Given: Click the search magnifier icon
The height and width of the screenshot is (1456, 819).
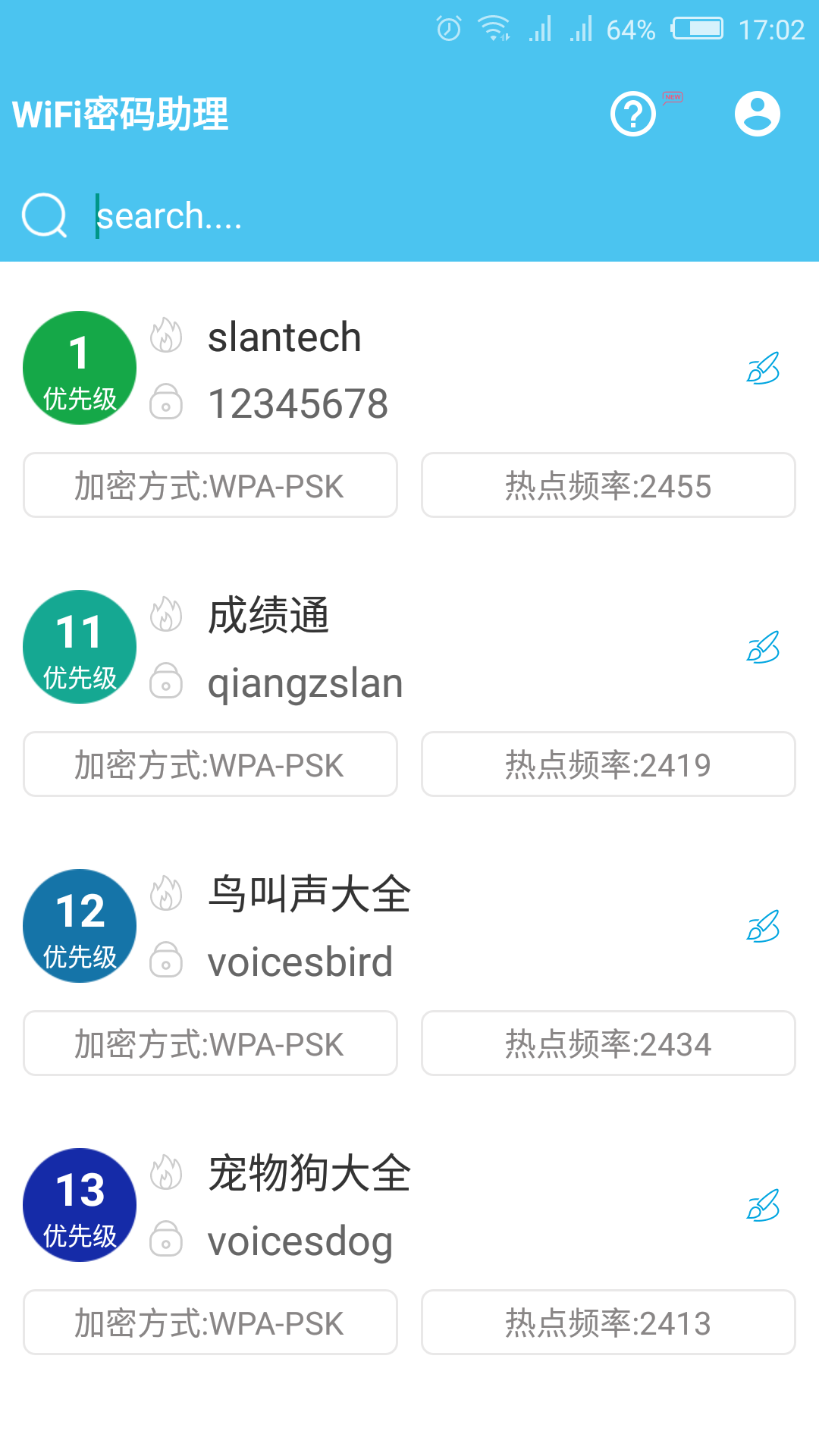Looking at the screenshot, I should point(43,215).
